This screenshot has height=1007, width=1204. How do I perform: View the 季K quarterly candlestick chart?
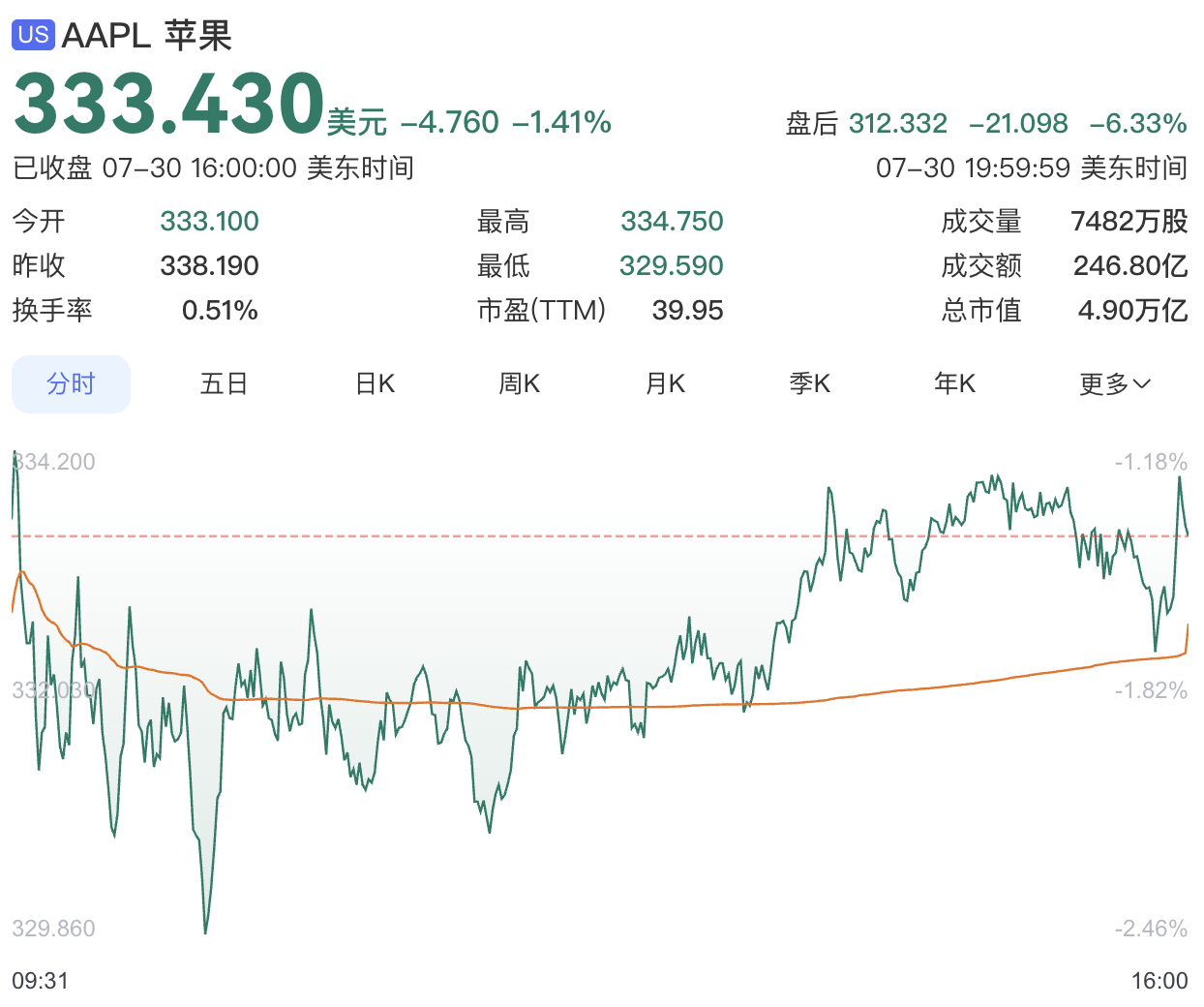coord(810,384)
